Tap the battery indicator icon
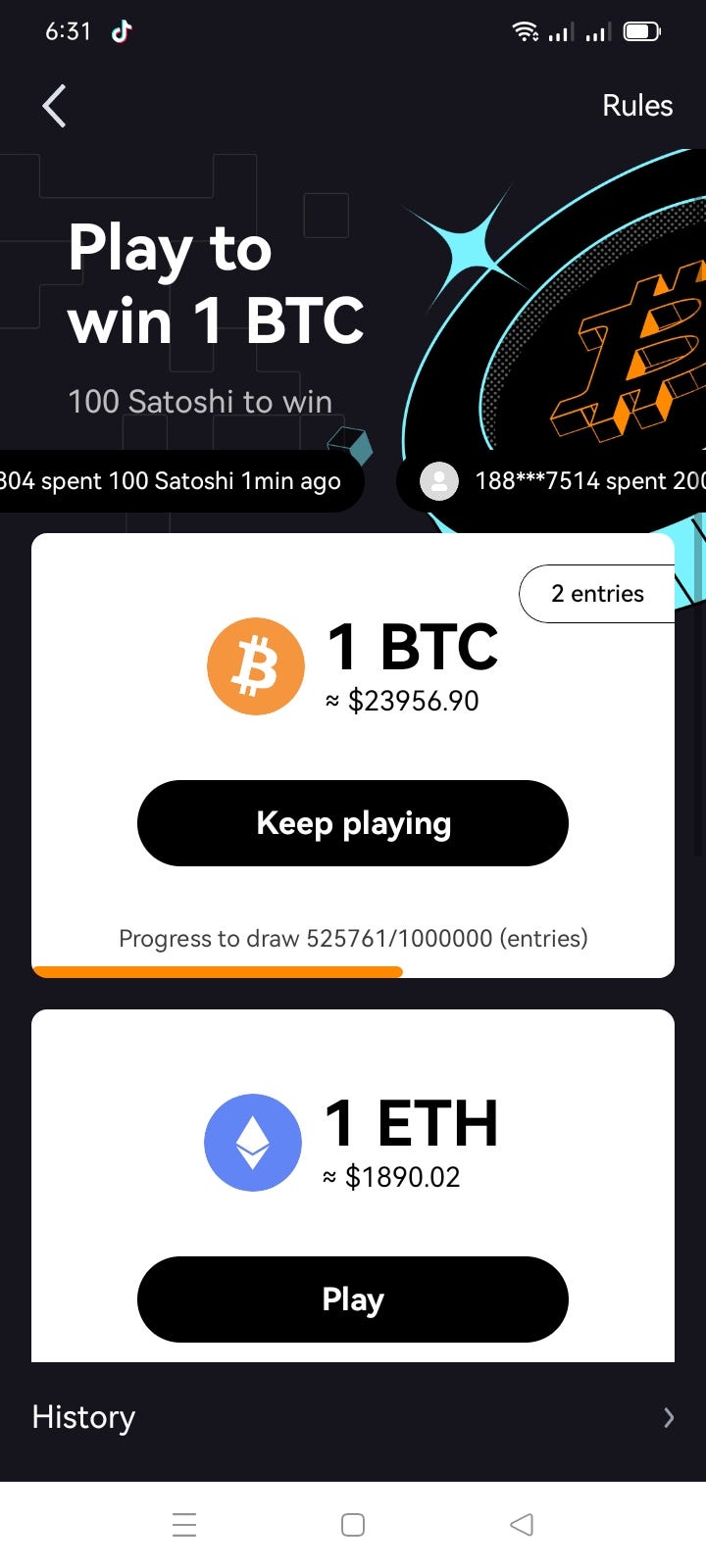 (642, 30)
